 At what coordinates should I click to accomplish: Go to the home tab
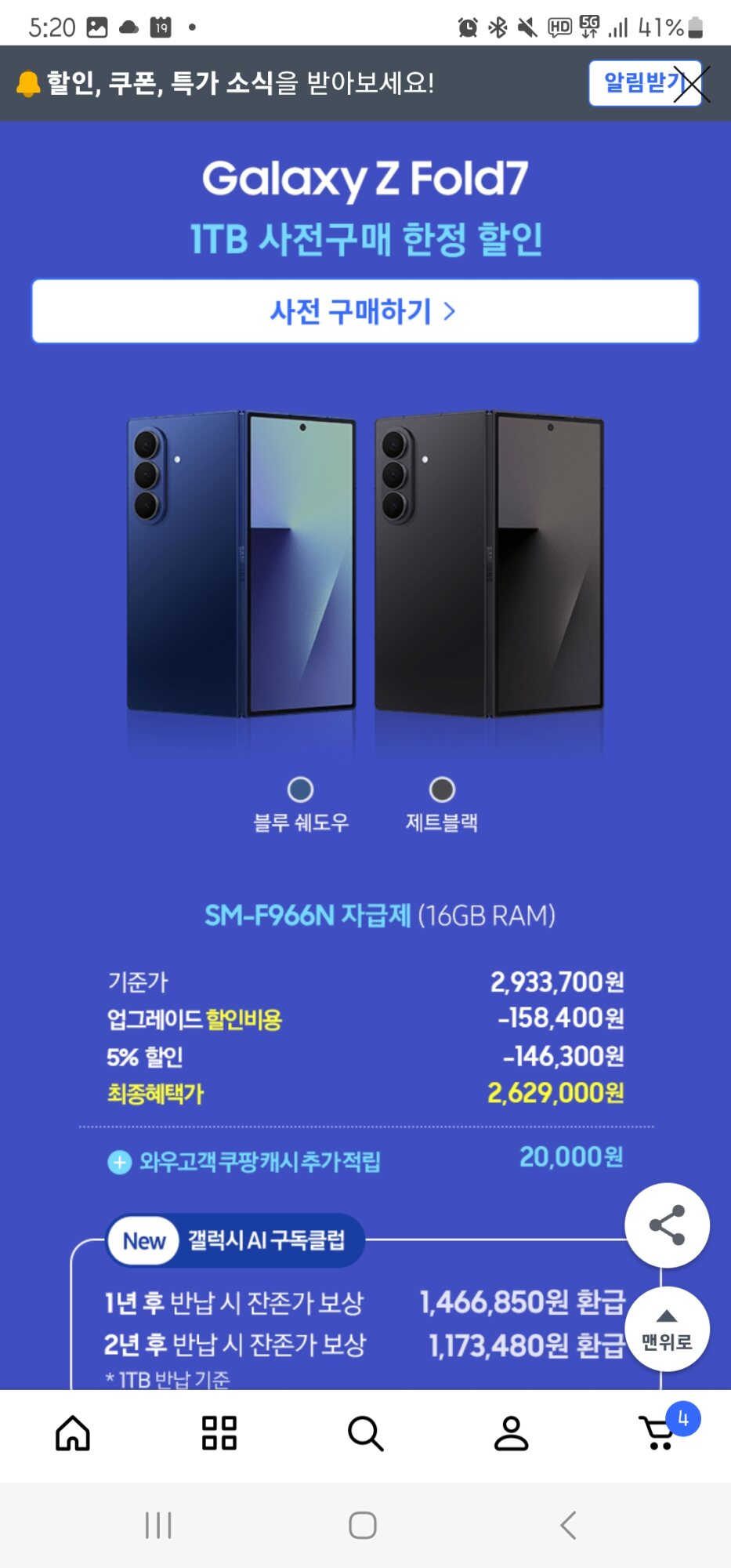73,1433
